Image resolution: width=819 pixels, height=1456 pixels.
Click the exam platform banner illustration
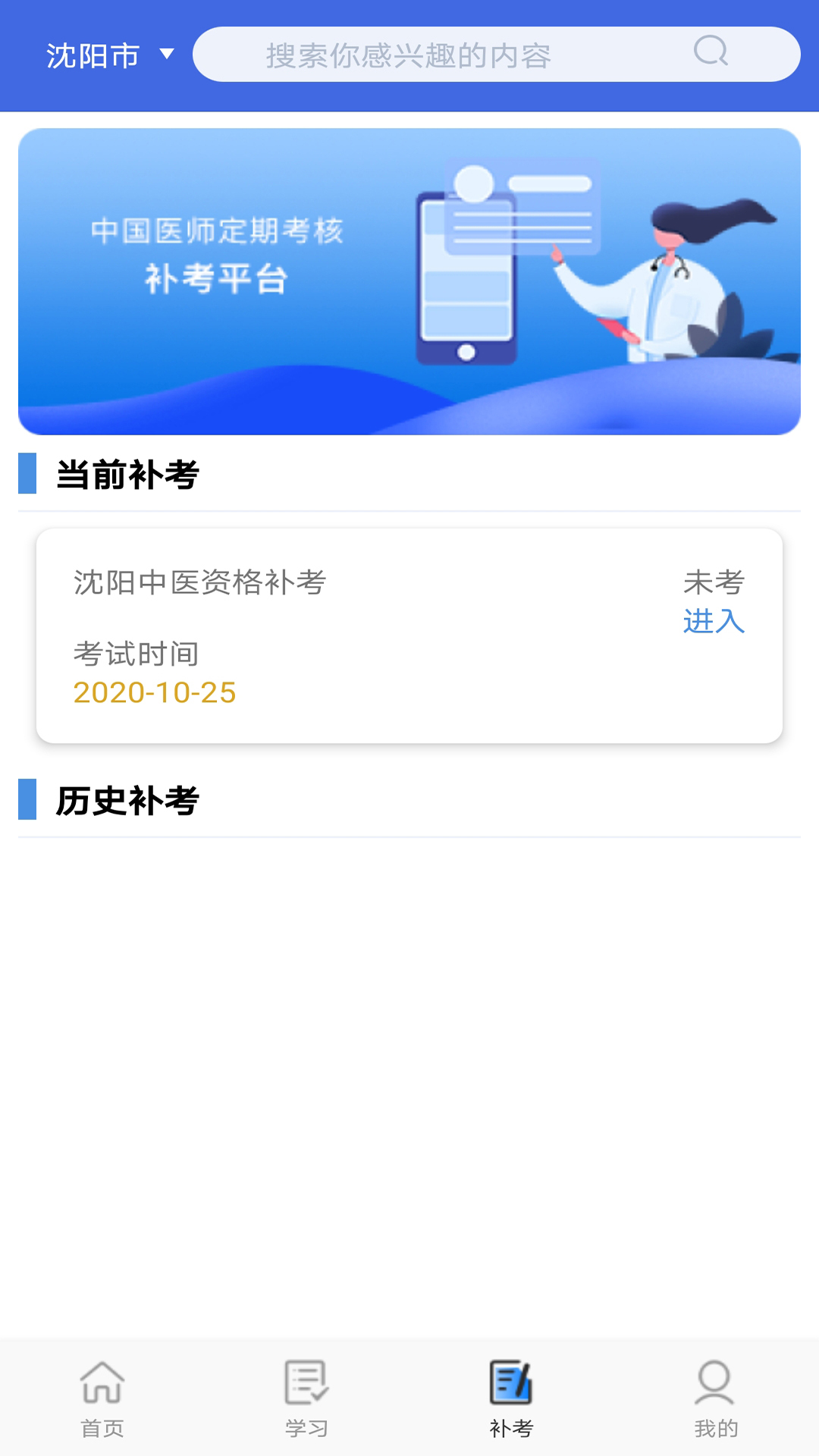[409, 281]
